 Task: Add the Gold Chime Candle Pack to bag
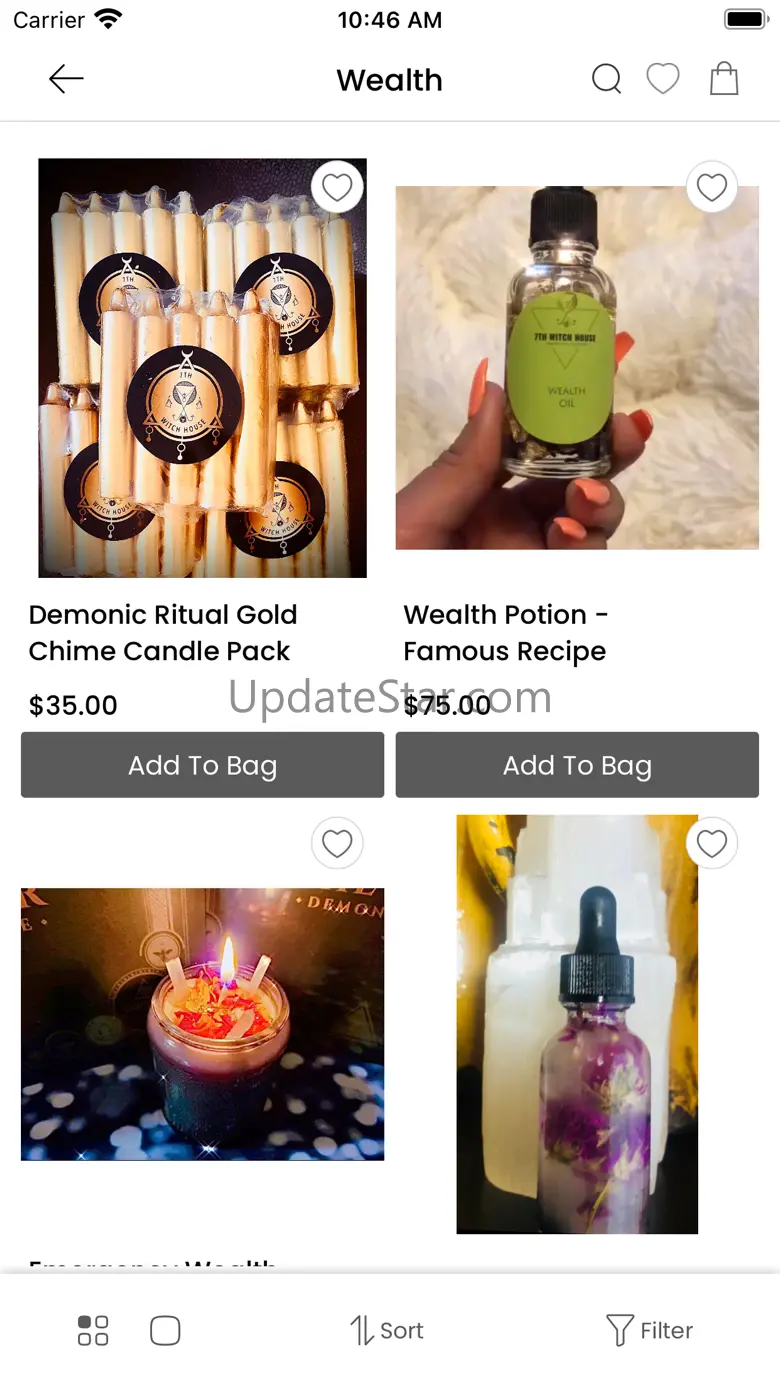click(202, 765)
